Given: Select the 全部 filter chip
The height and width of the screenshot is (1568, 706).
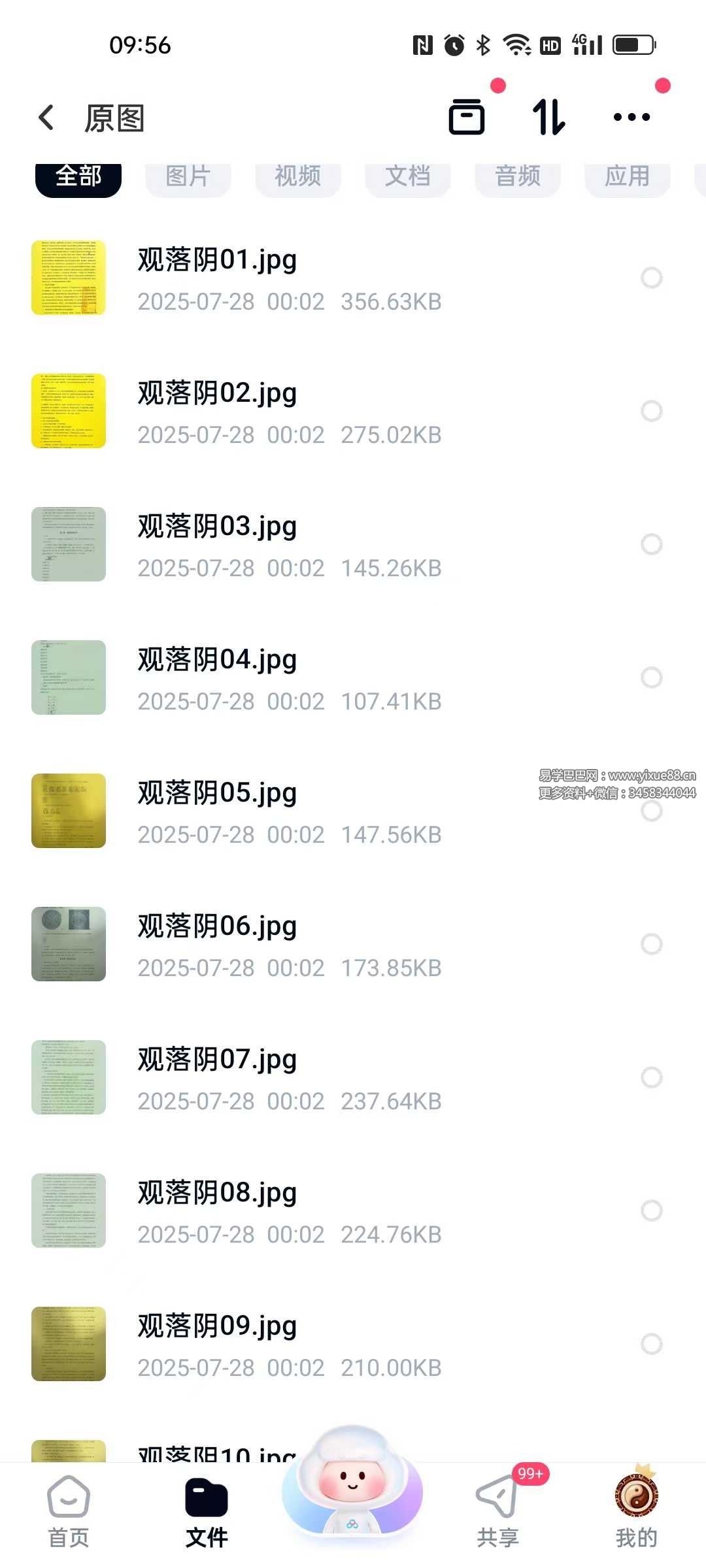Looking at the screenshot, I should (x=78, y=176).
